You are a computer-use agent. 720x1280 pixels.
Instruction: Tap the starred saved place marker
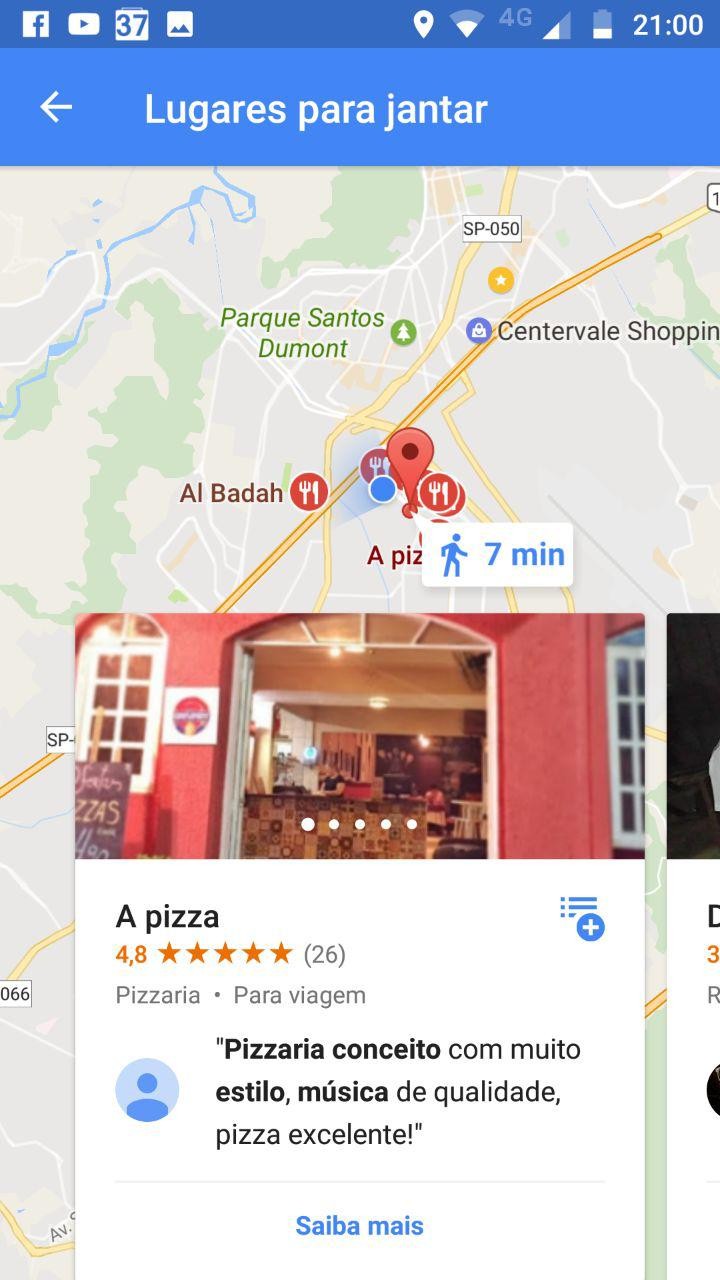(x=501, y=280)
